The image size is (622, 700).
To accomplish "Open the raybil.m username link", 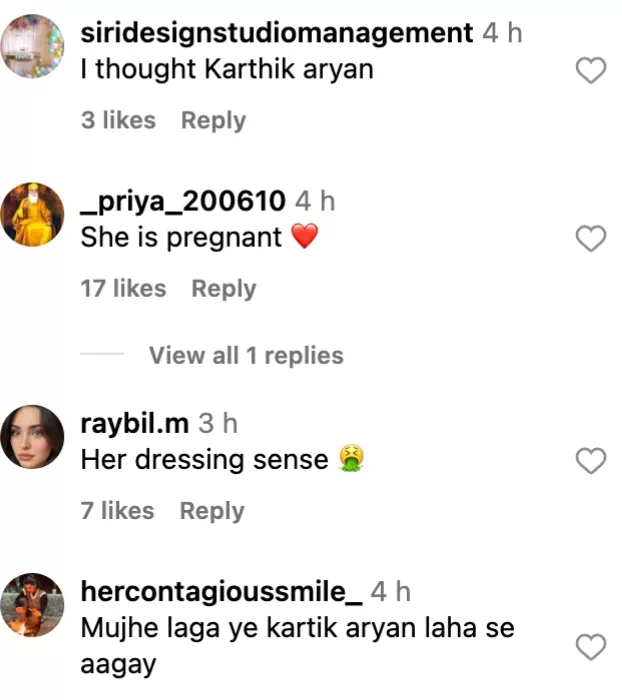I will 134,423.
